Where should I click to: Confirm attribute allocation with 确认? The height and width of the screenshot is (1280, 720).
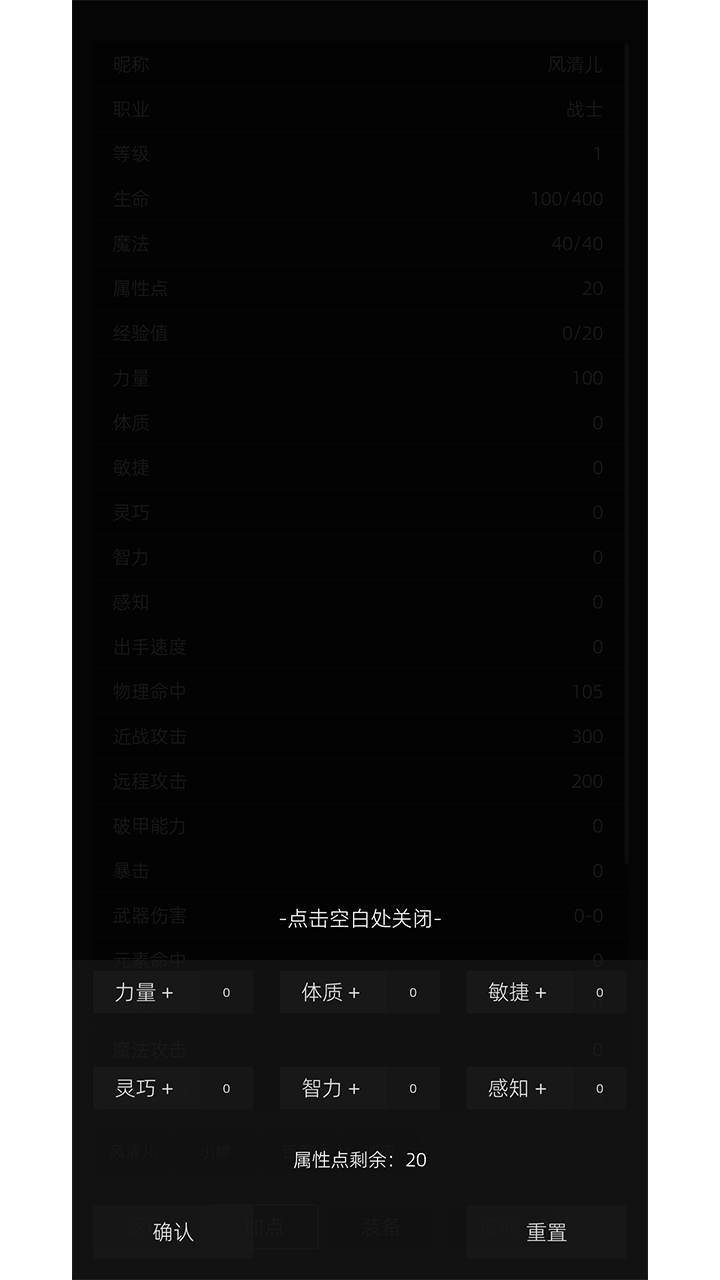(173, 1232)
